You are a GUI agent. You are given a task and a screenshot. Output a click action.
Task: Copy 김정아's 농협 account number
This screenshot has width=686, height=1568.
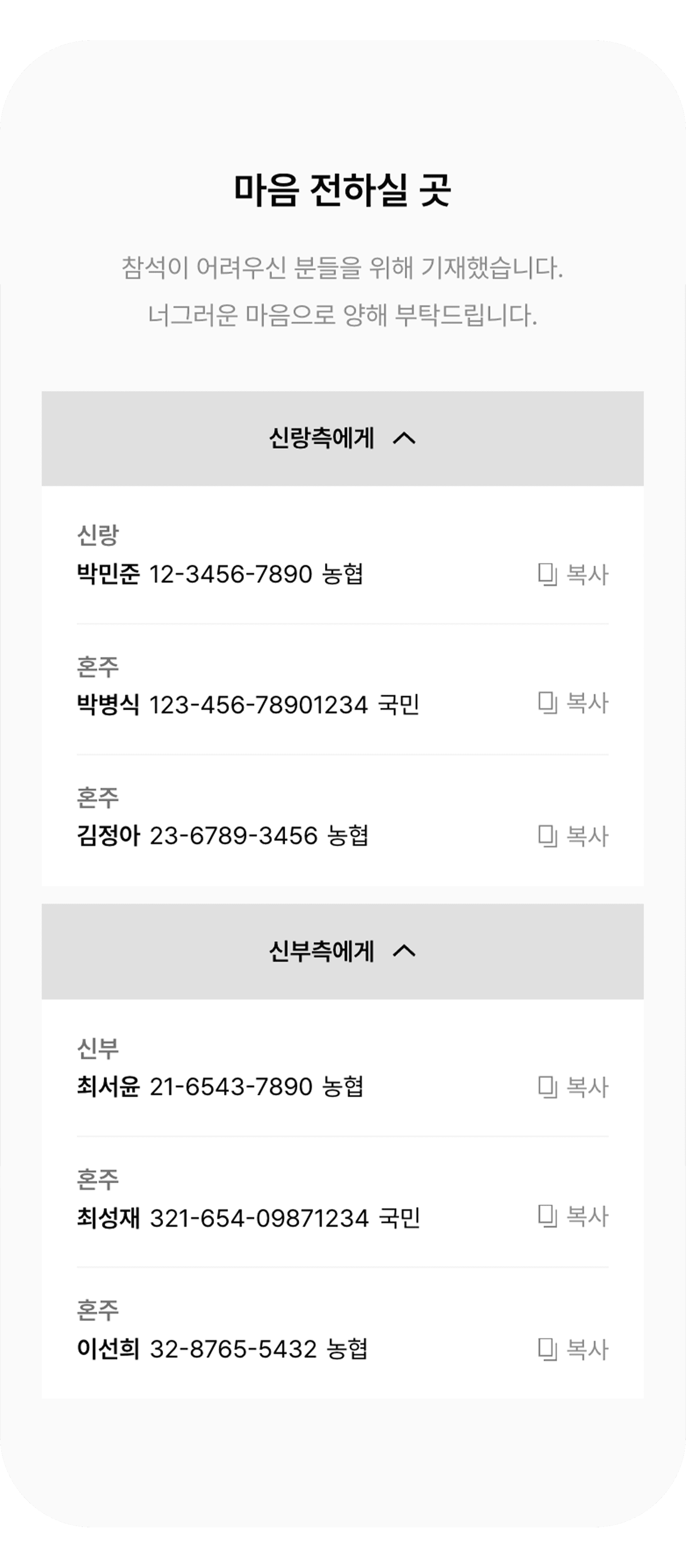click(573, 836)
